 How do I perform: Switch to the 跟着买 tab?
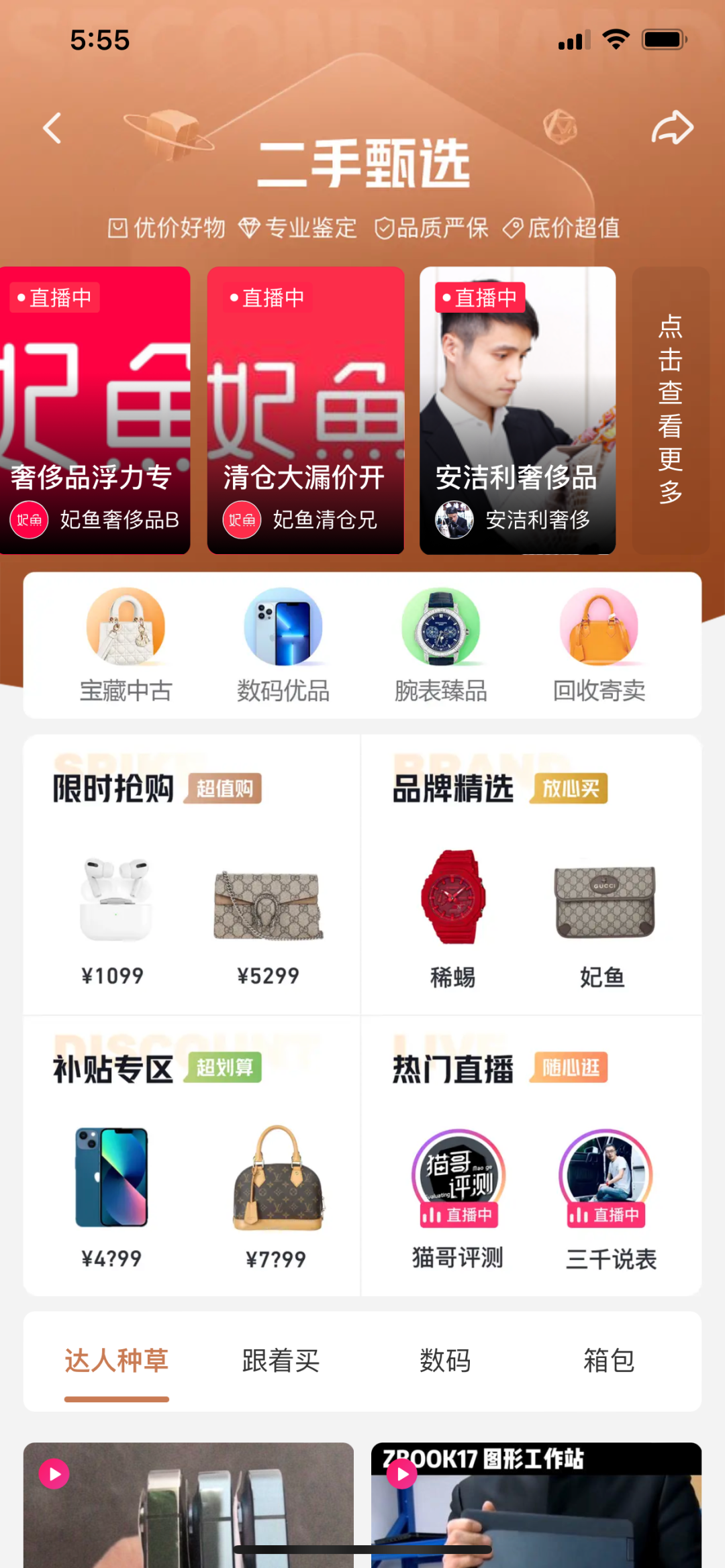click(281, 1361)
